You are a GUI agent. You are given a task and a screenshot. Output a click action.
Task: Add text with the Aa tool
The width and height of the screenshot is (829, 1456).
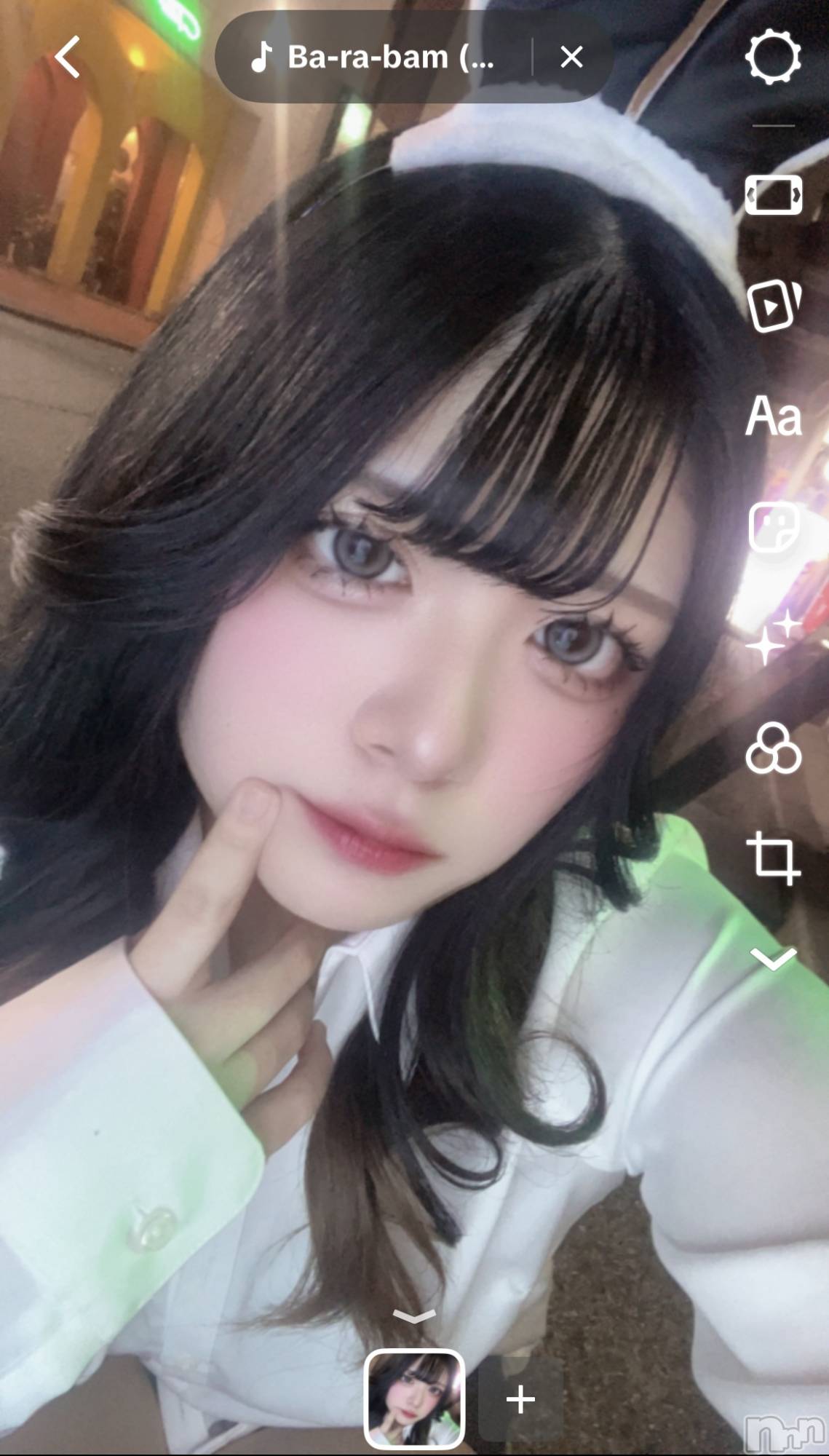773,416
